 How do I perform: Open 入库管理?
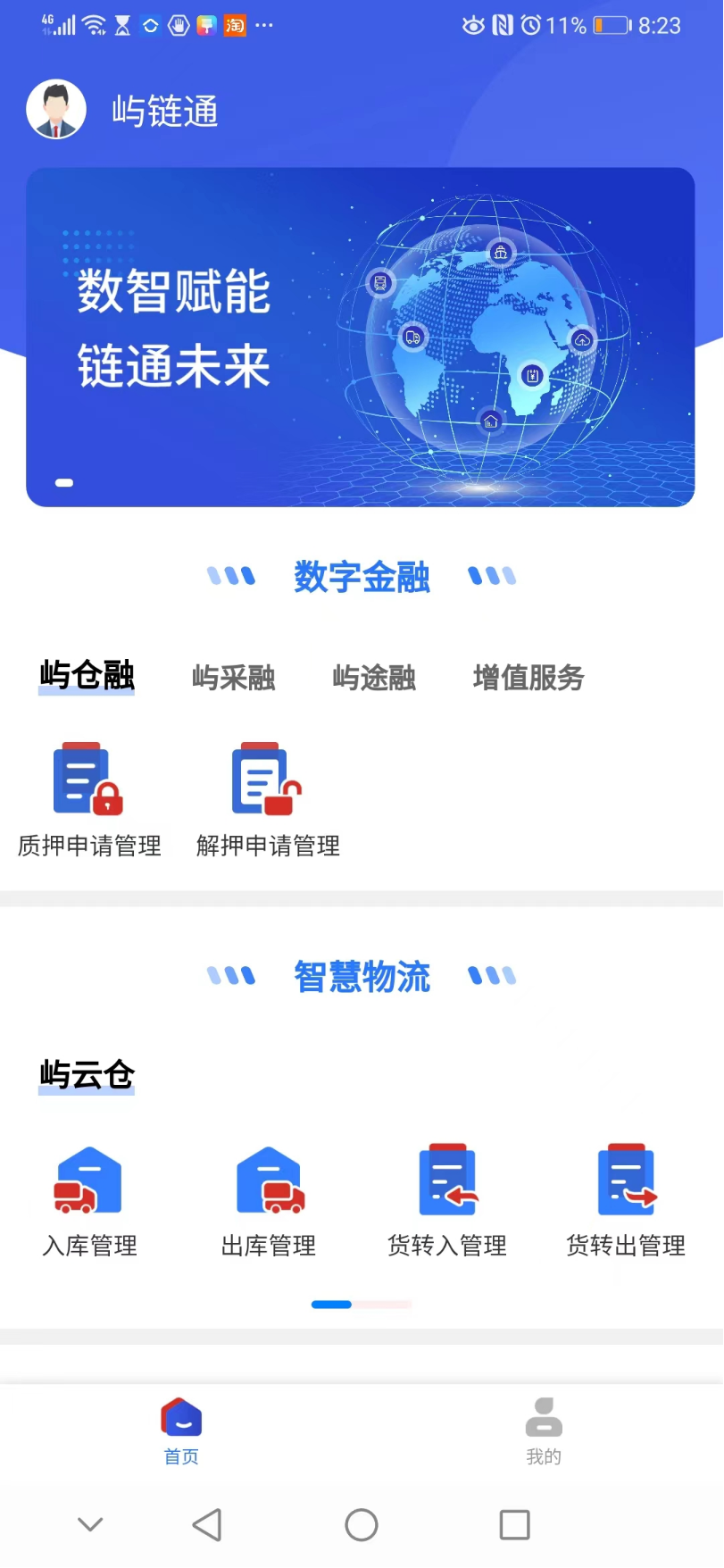pyautogui.click(x=89, y=1201)
